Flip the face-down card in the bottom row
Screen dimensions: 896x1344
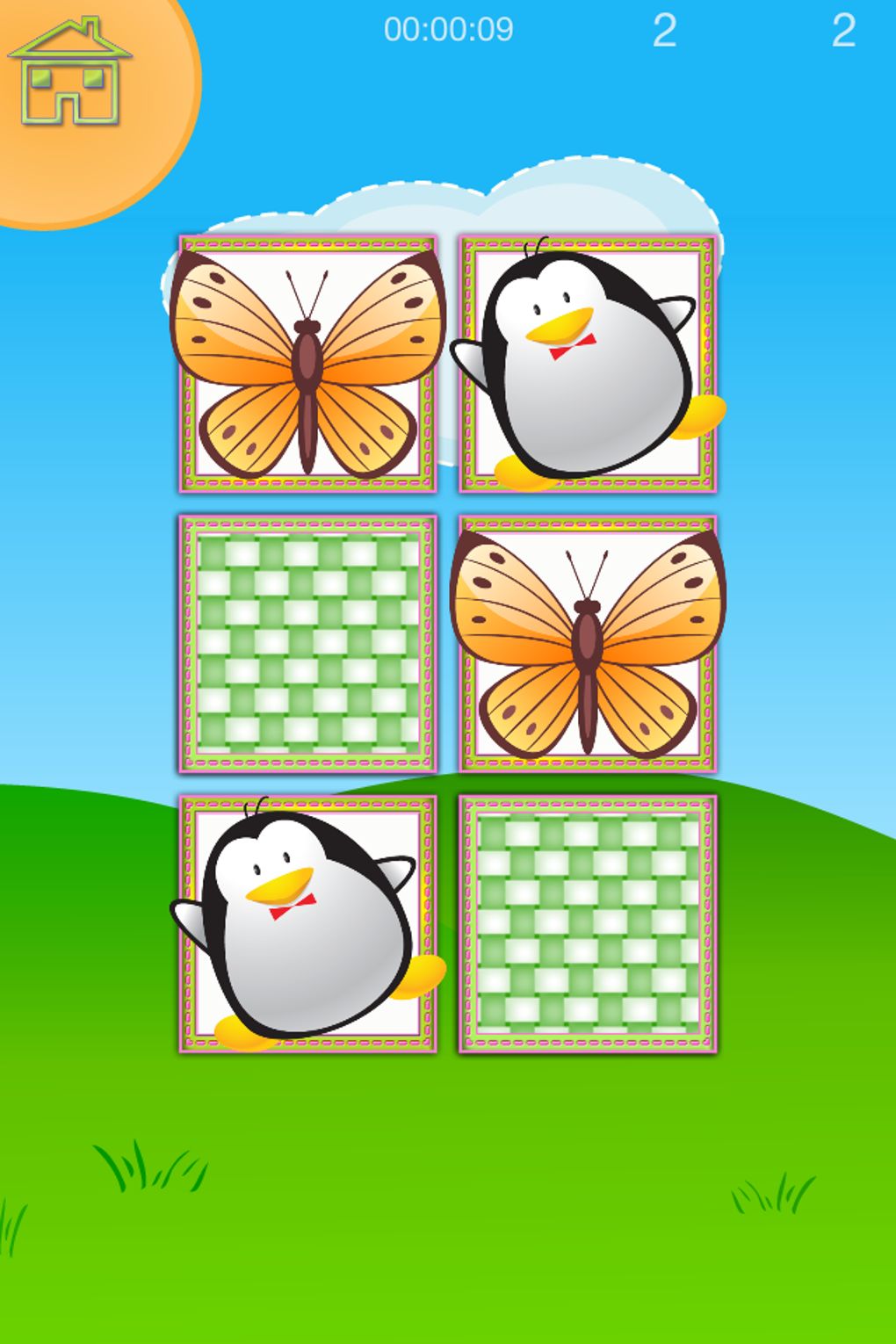(x=588, y=924)
